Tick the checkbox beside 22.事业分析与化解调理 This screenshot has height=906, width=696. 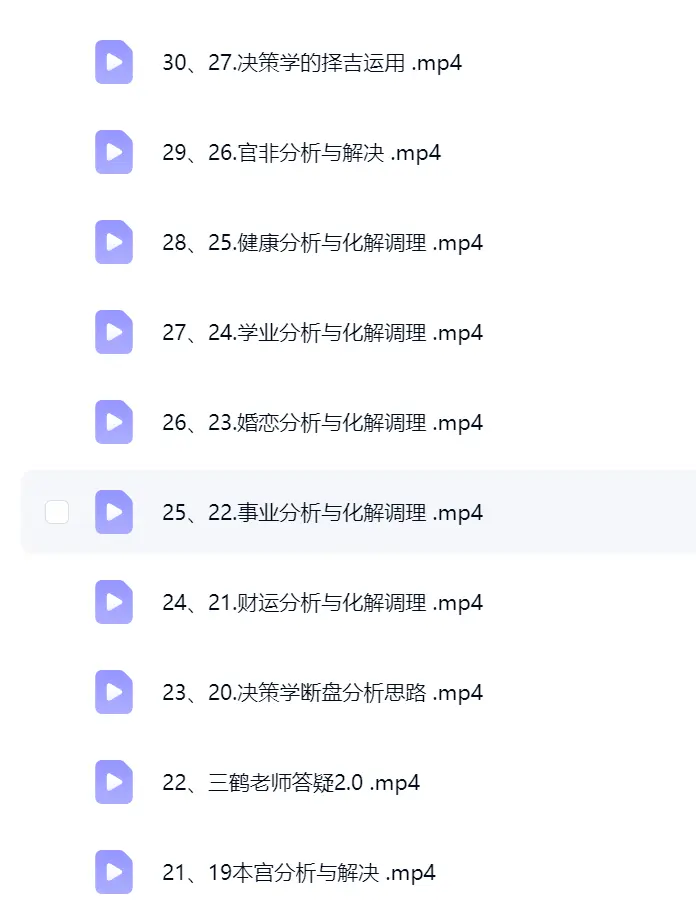57,512
